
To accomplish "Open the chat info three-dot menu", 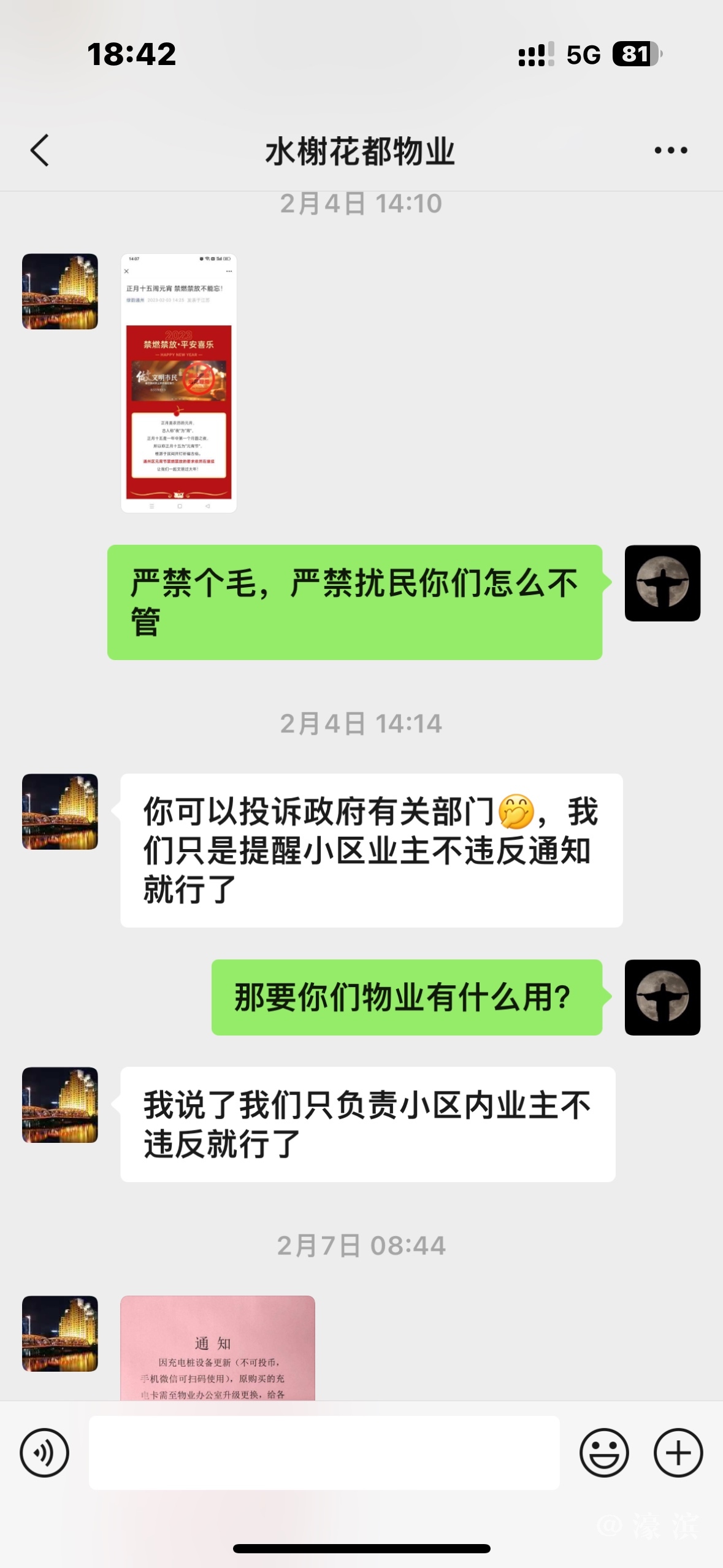I will click(x=670, y=150).
